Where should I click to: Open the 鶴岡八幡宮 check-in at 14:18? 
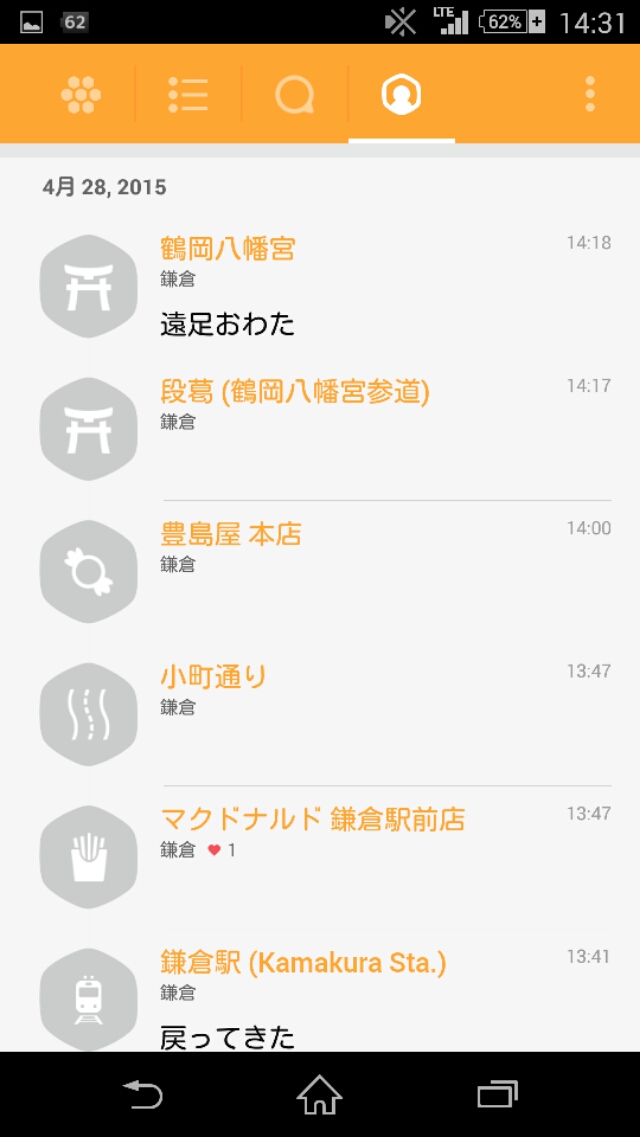[x=320, y=286]
